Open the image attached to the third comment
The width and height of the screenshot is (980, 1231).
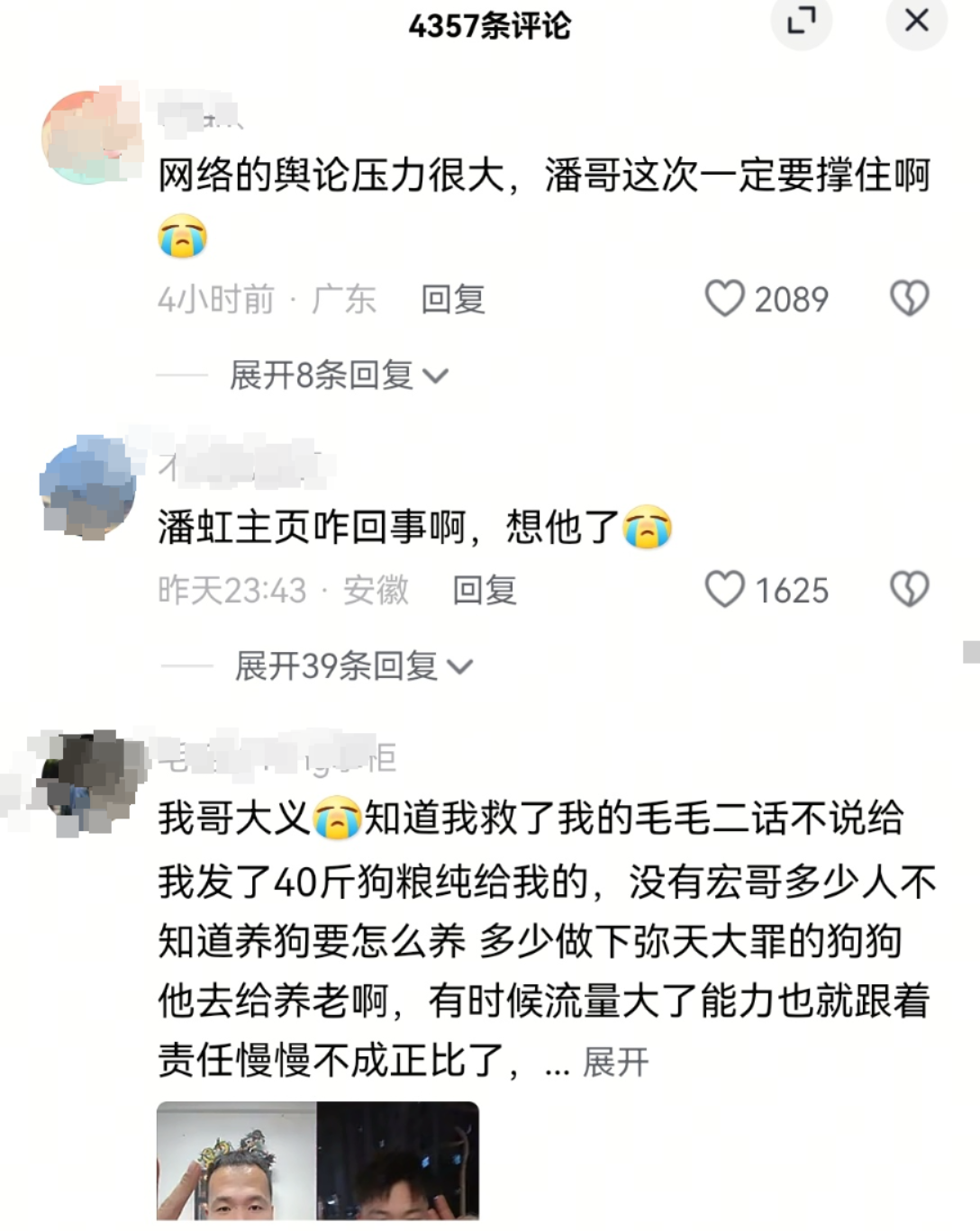pyautogui.click(x=317, y=1160)
